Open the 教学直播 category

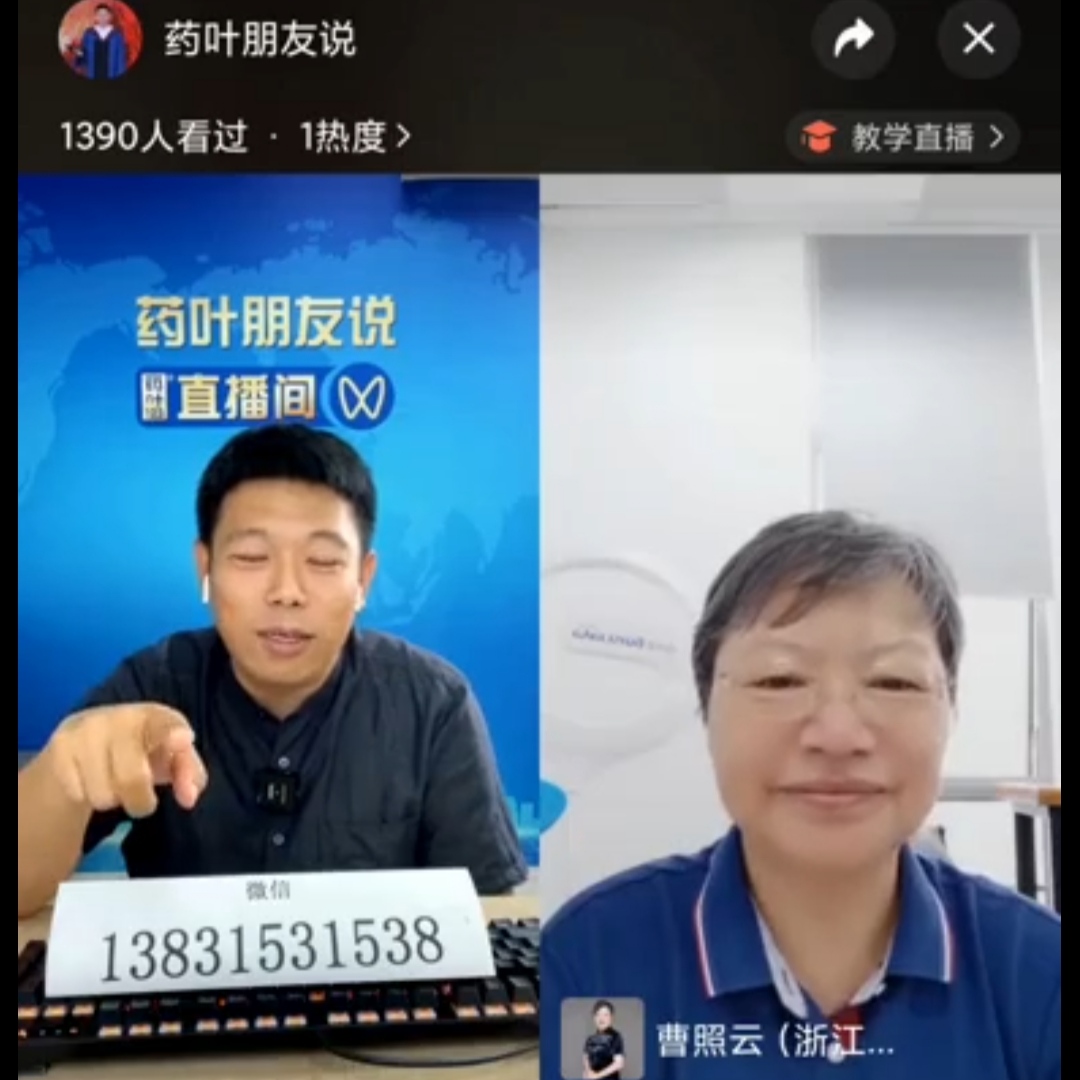pyautogui.click(x=903, y=137)
